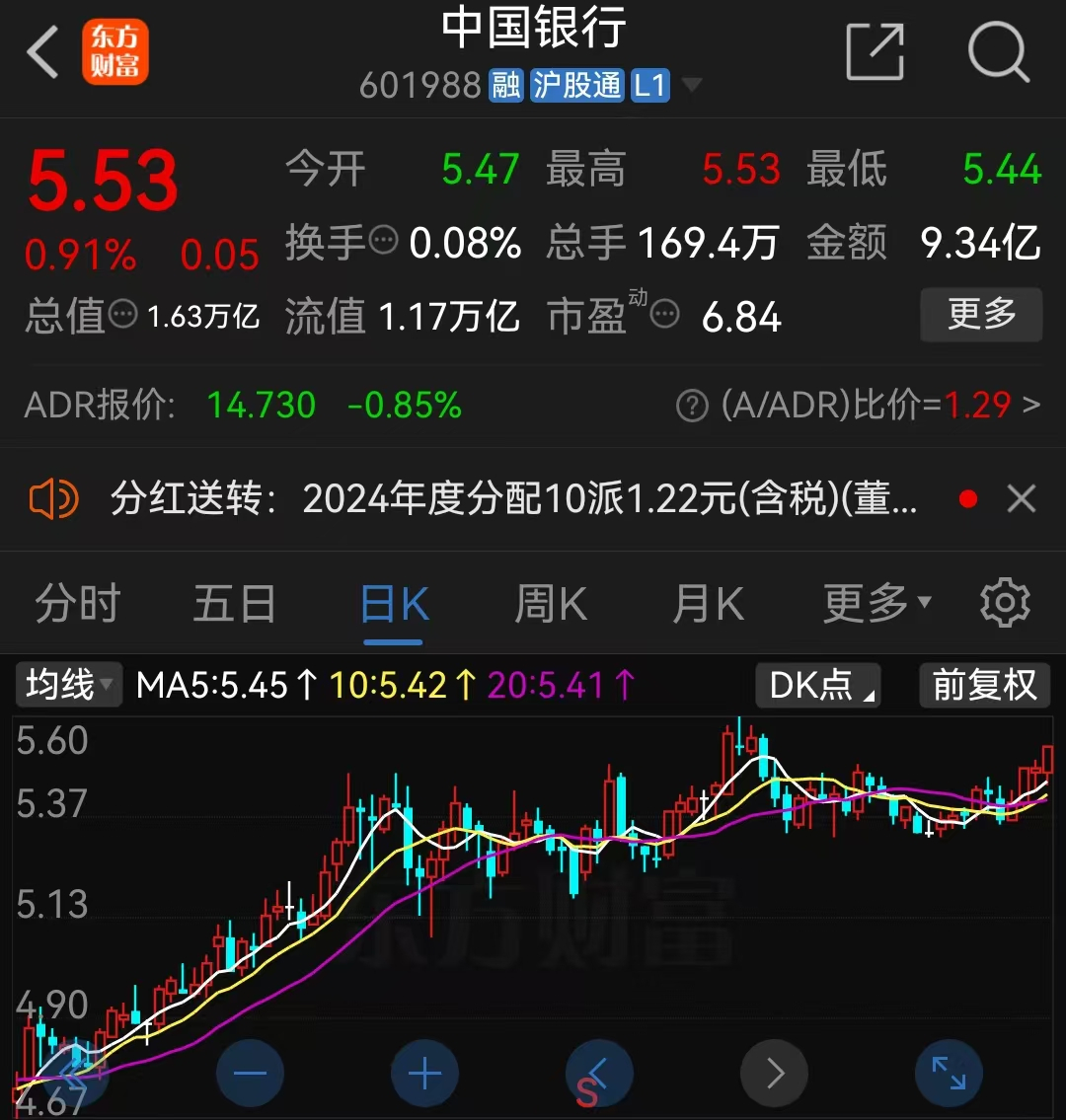The height and width of the screenshot is (1120, 1066).
Task: Toggle the DK点 indicator on the chart
Action: [x=817, y=685]
